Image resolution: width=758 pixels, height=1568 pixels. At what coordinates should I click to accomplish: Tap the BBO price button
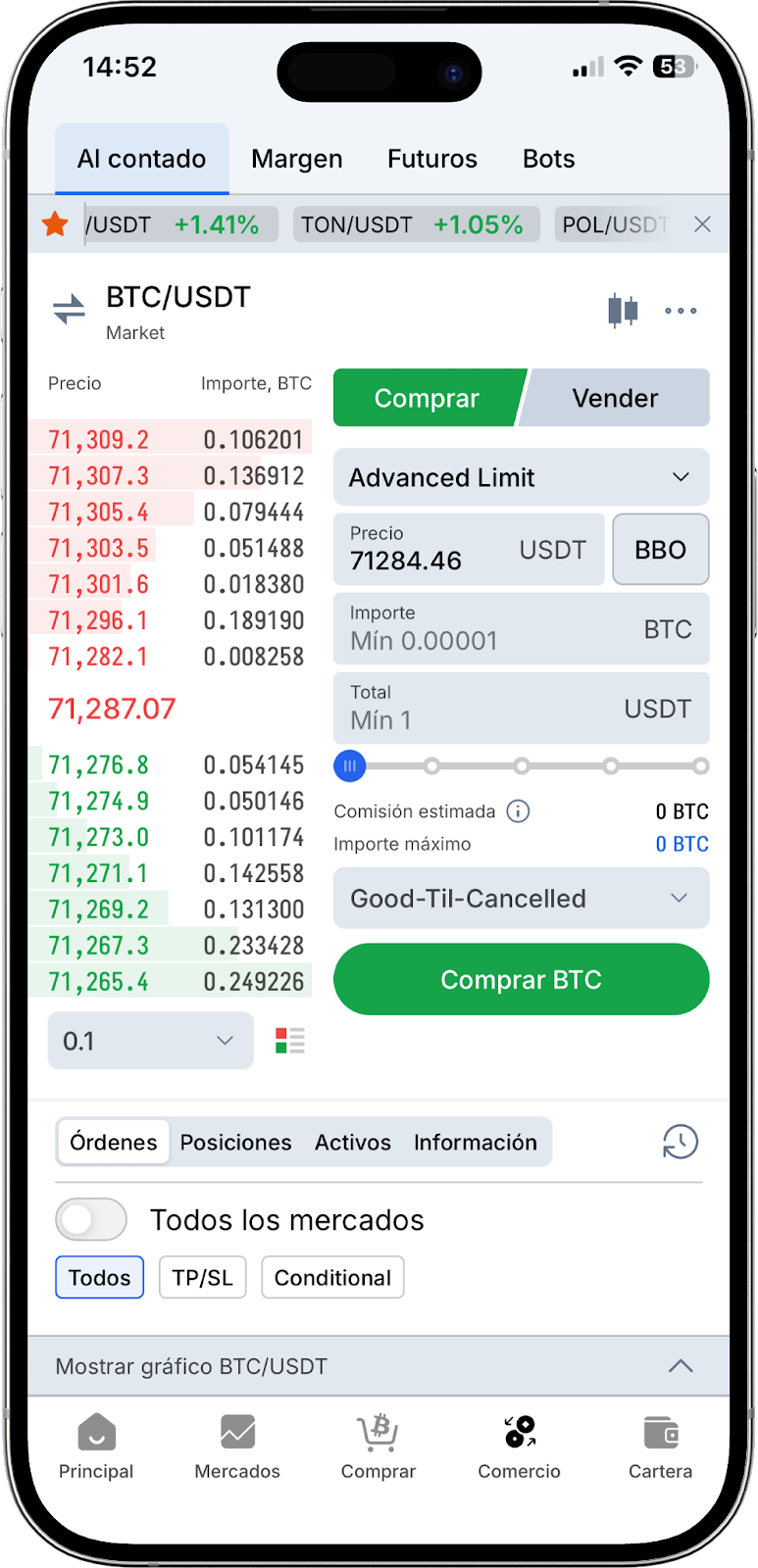point(660,550)
